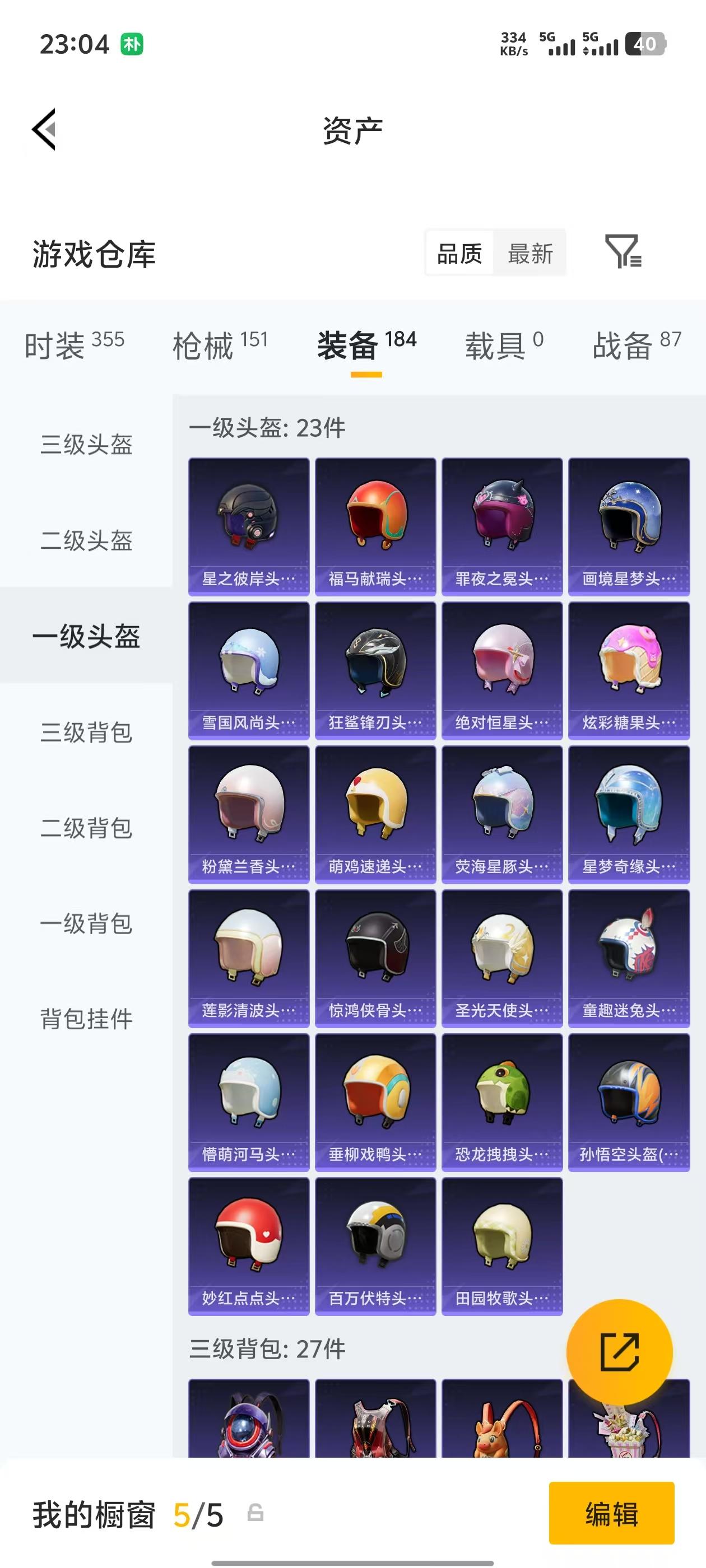706x1568 pixels.
Task: Switch sorting to 最新
Action: coord(530,254)
